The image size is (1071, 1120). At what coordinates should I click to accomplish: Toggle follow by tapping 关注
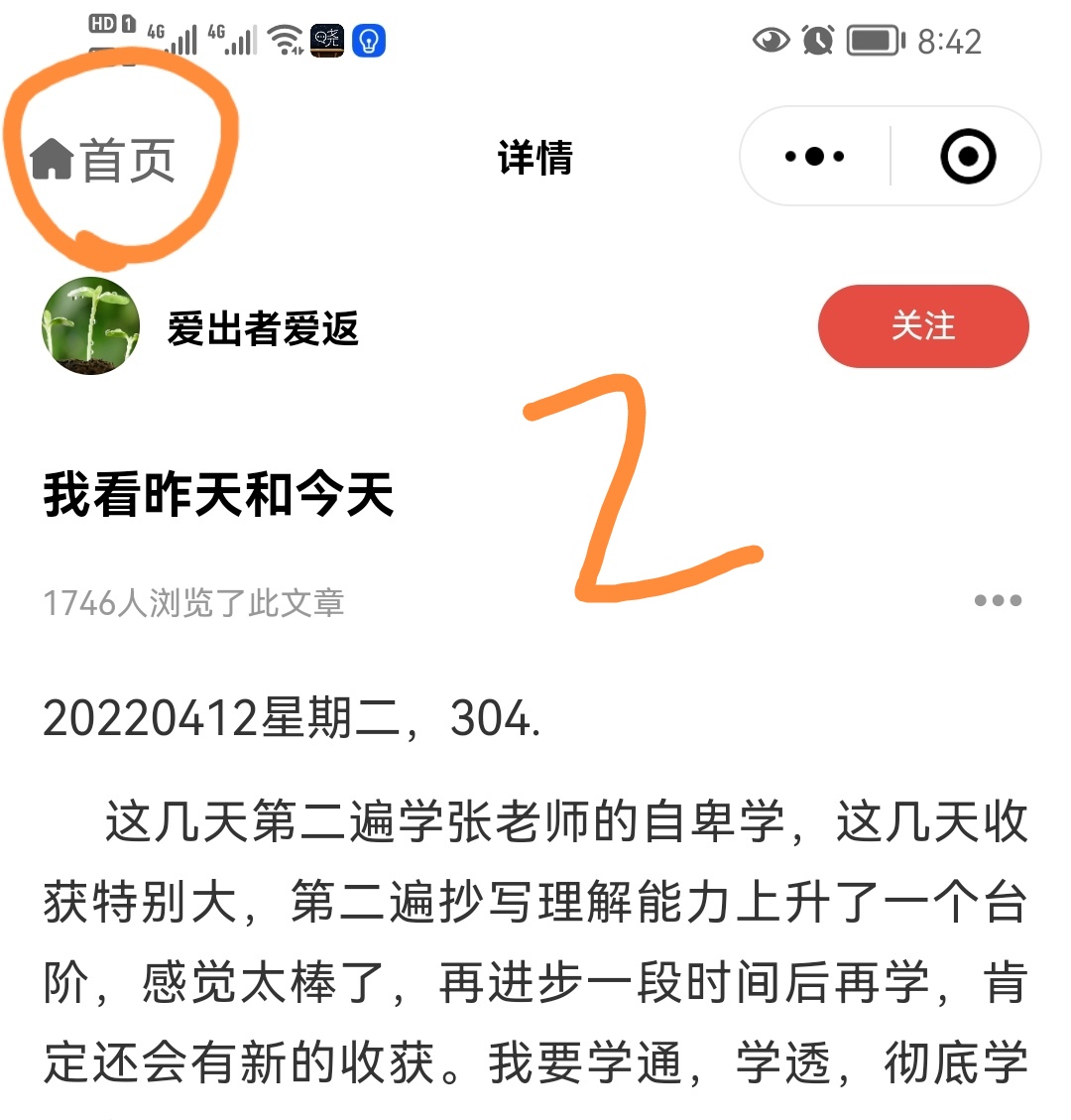(922, 325)
